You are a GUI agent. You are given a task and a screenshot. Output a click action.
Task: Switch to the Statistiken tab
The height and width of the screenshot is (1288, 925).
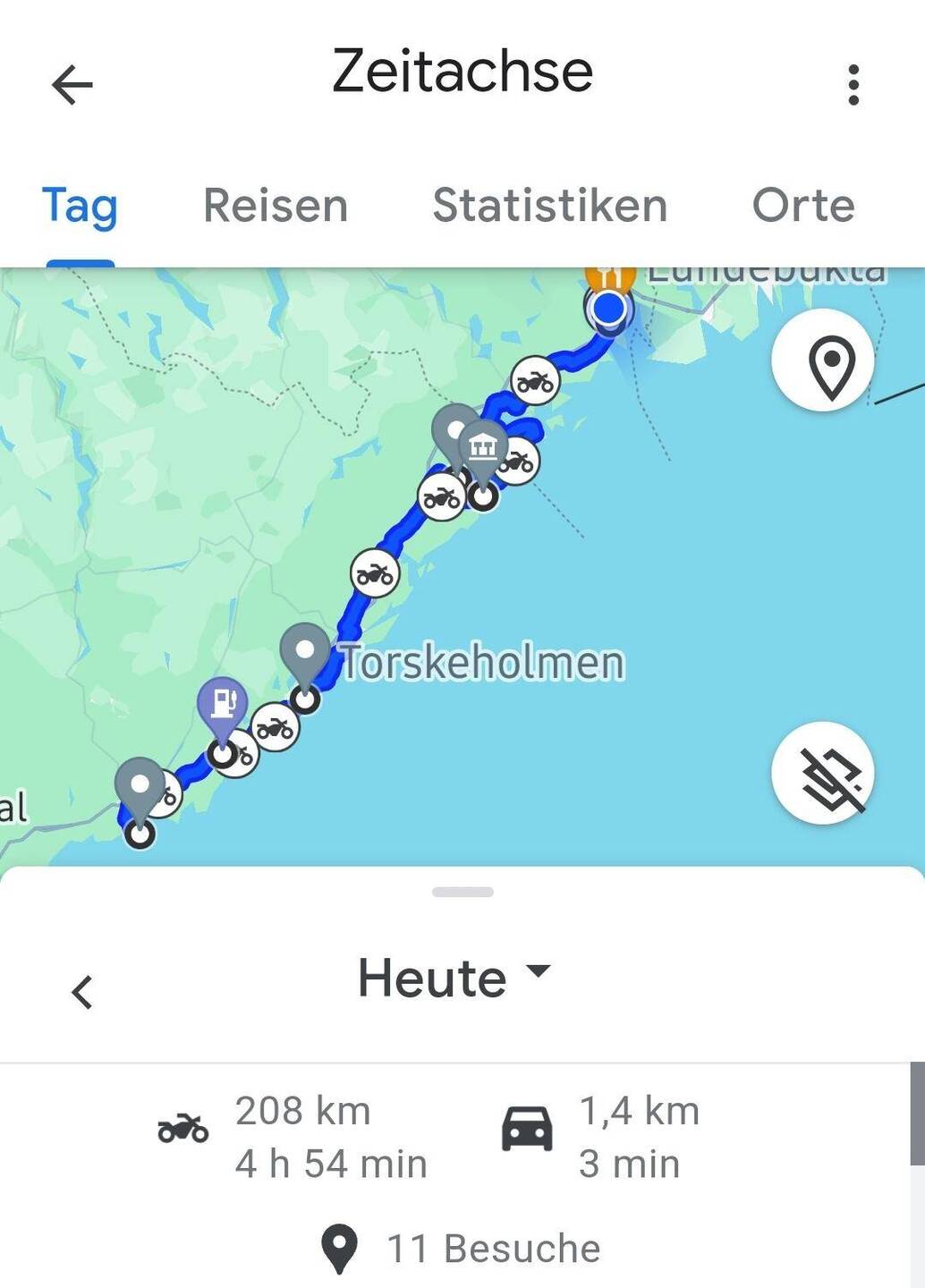tap(549, 206)
